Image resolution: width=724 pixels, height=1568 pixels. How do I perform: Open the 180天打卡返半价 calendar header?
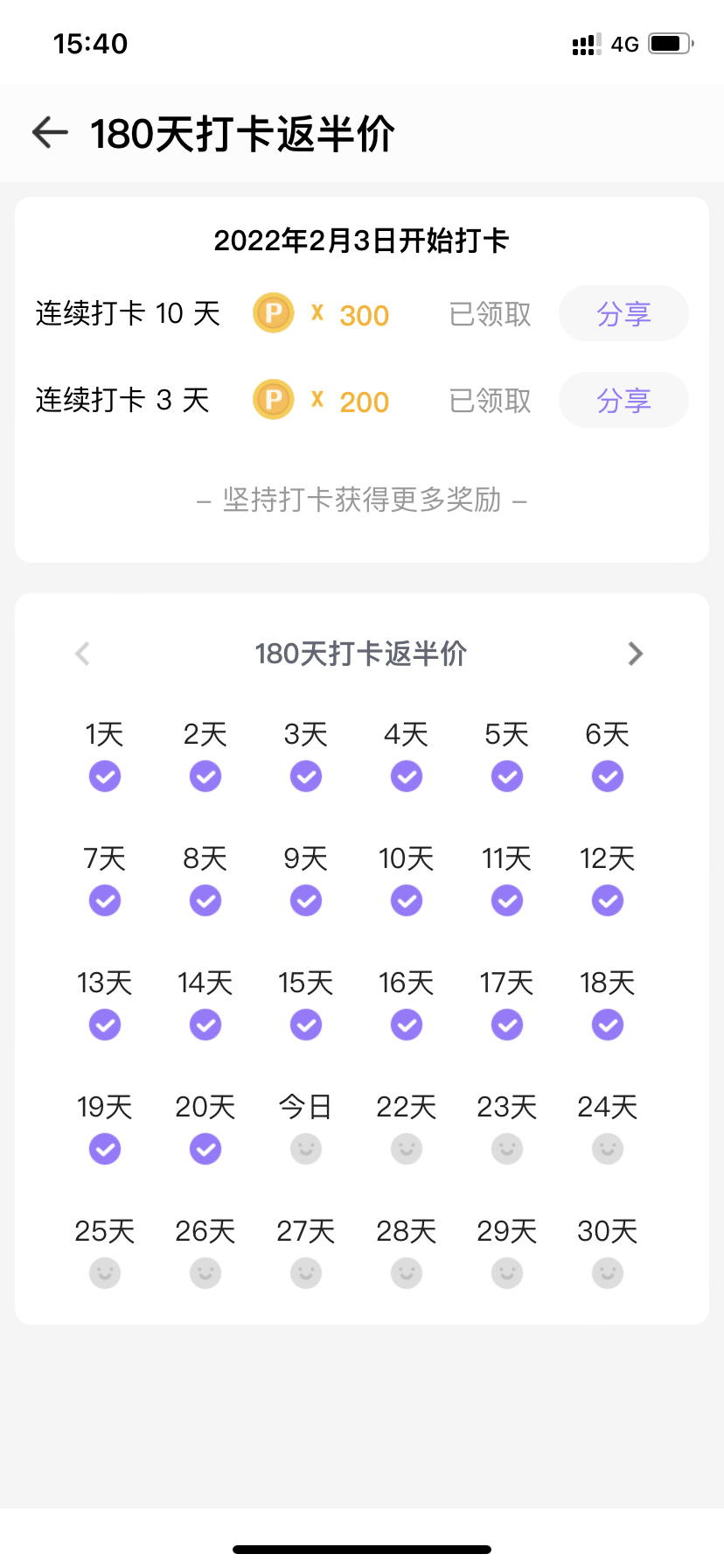(361, 654)
